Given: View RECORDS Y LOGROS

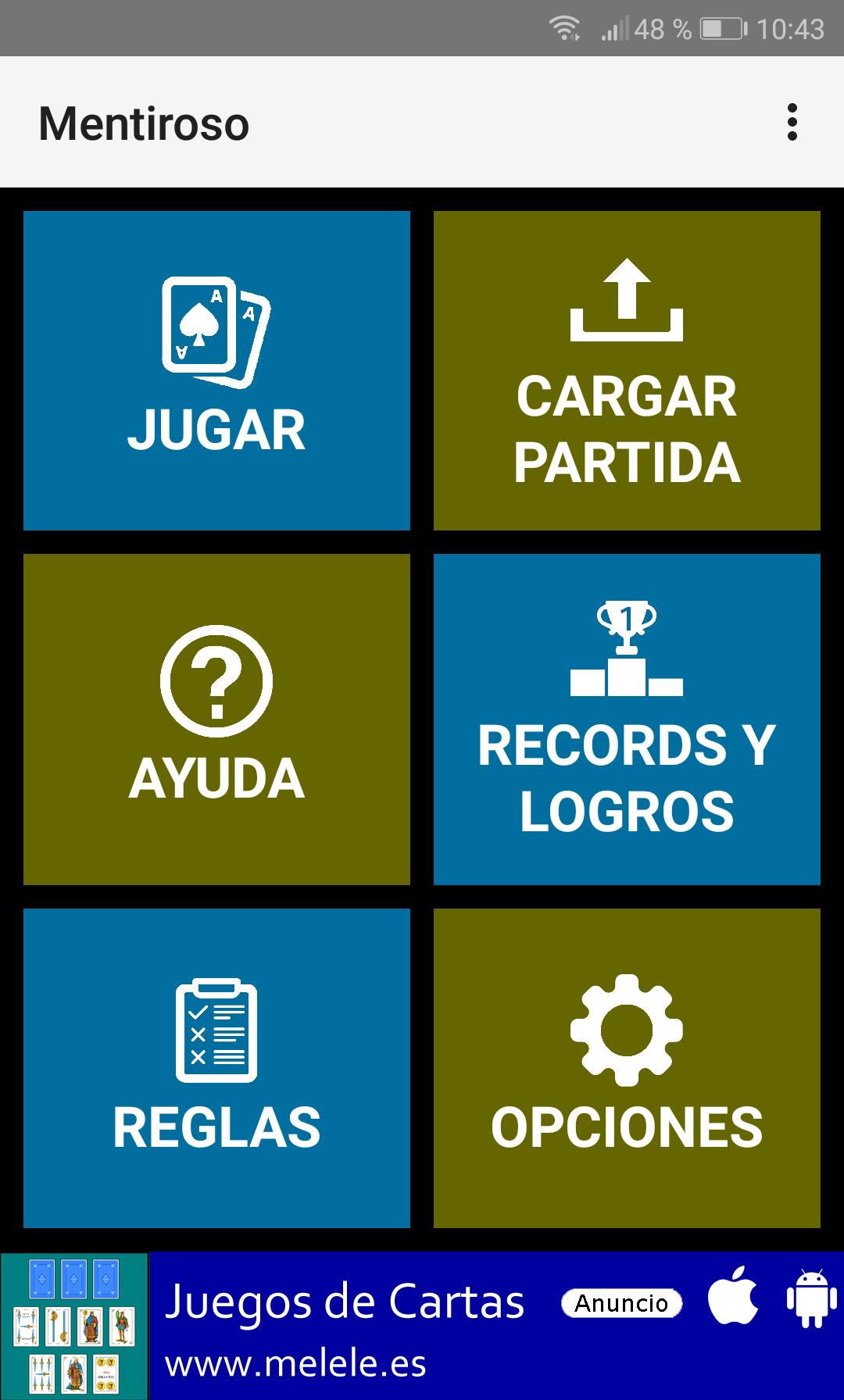Looking at the screenshot, I should (x=627, y=720).
